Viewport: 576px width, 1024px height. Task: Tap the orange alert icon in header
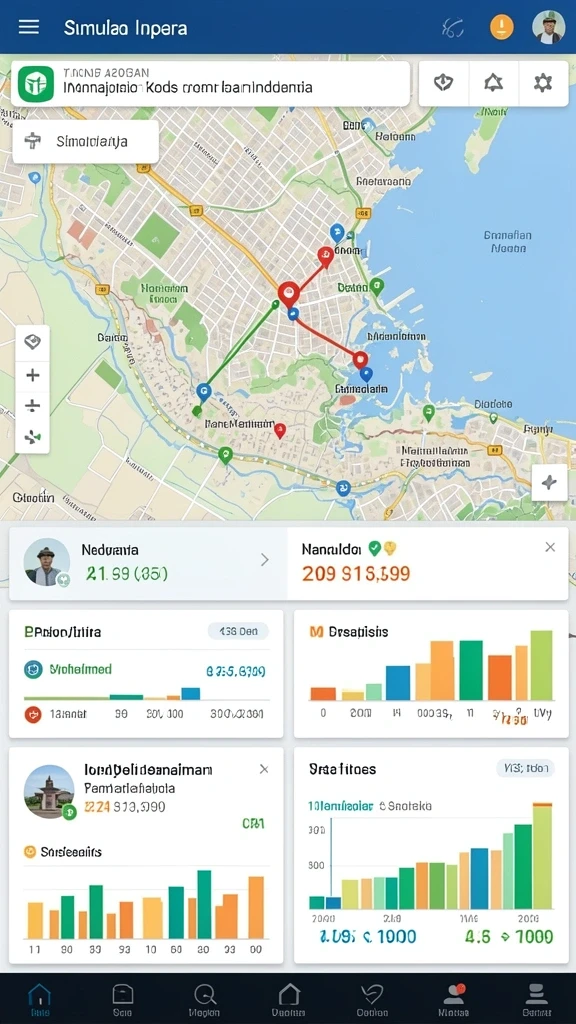click(502, 27)
